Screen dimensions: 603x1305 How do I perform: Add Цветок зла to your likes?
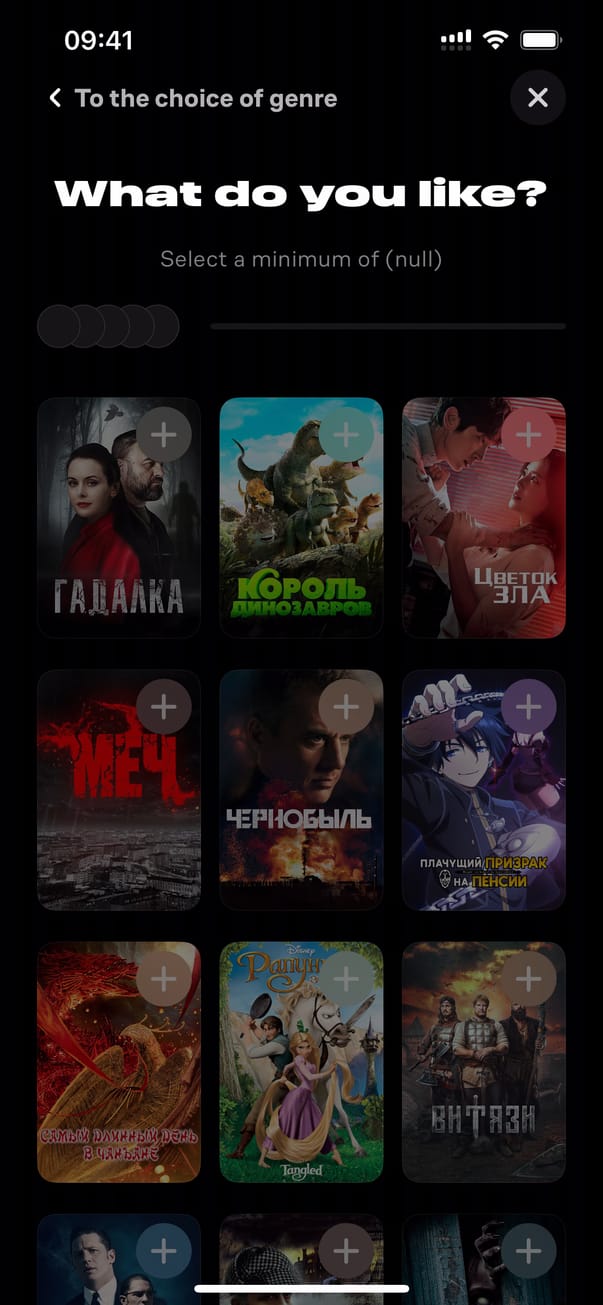coord(528,434)
